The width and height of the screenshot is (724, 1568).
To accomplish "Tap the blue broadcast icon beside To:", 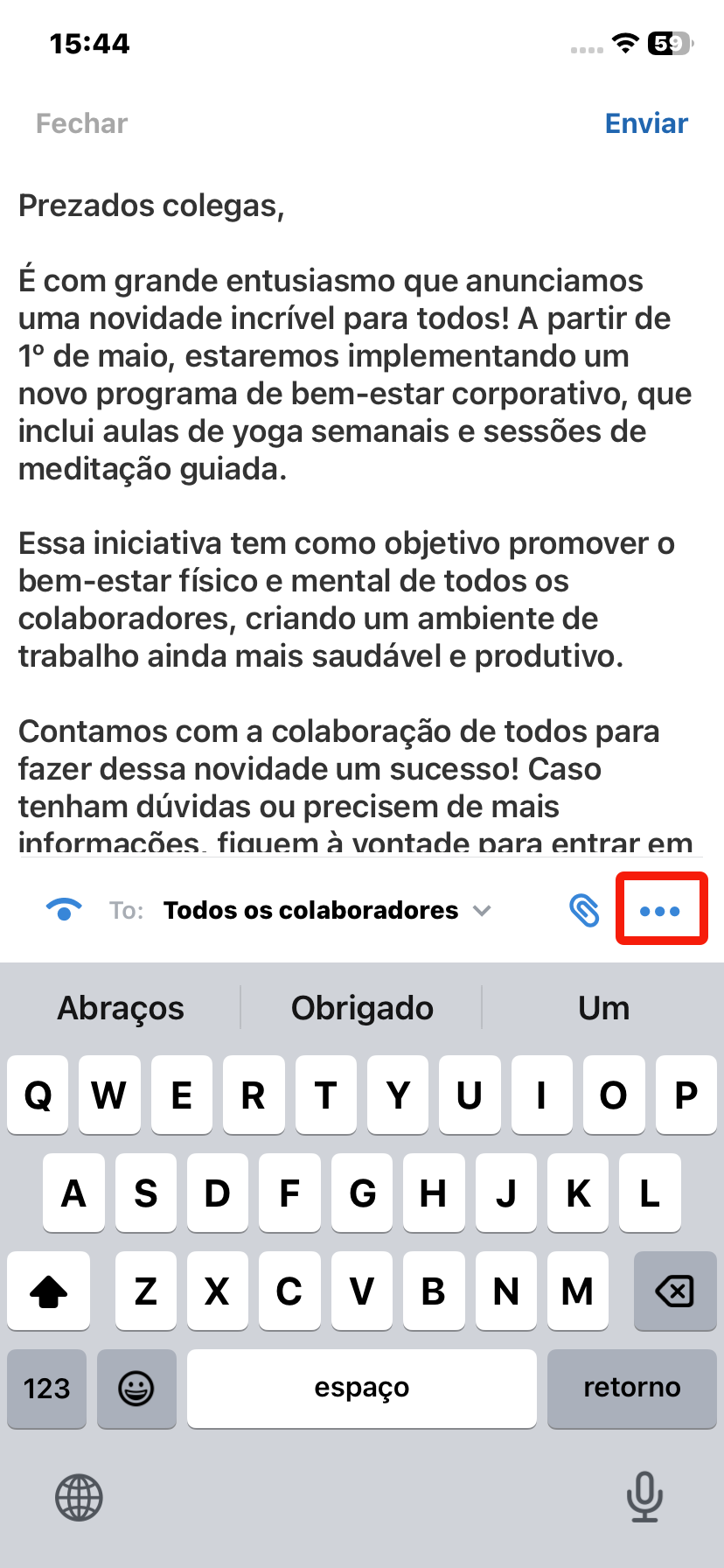I will [64, 910].
